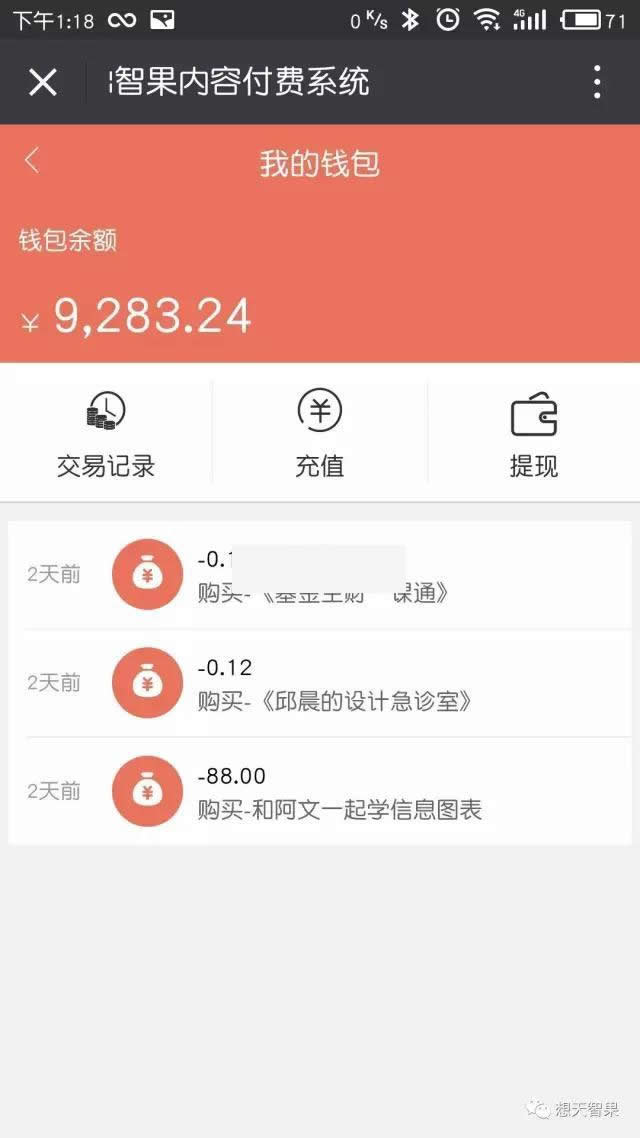This screenshot has width=640, height=1138.
Task: View the 和阿文一起学信息图表 purchase record
Action: click(x=320, y=792)
